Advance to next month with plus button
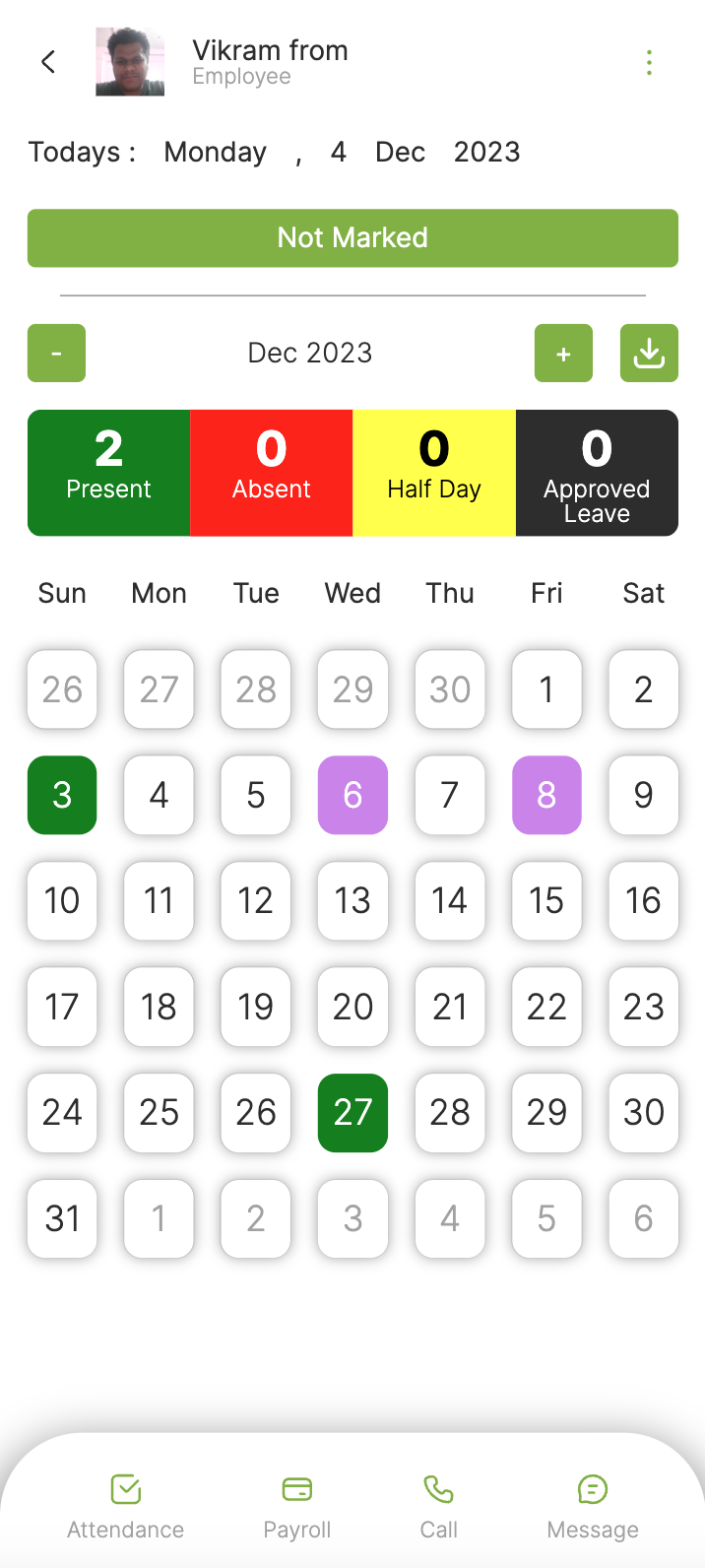This screenshot has width=705, height=1568. tap(563, 353)
